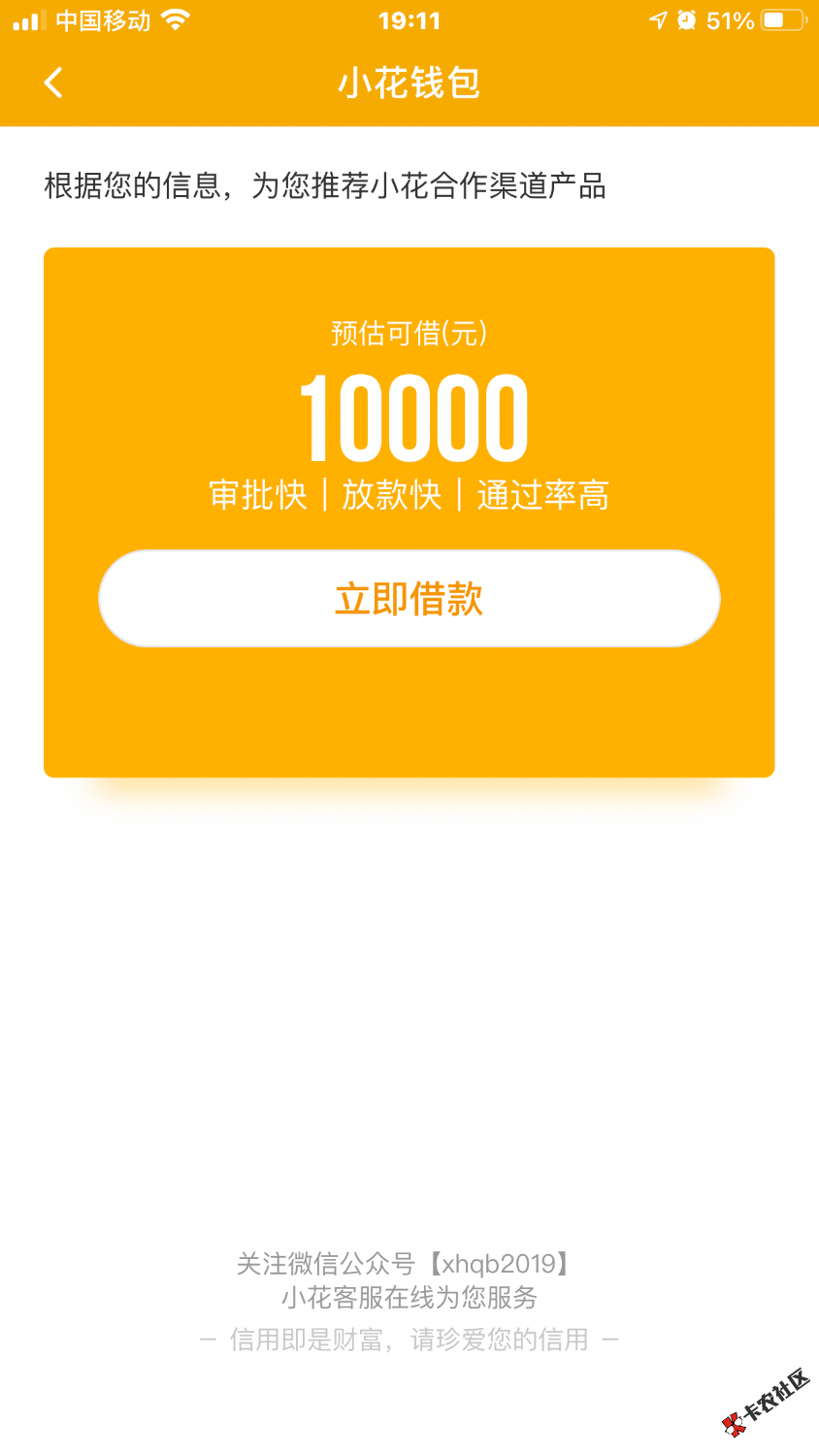This screenshot has height=1456, width=819.
Task: Select the 小花钱包 title text
Action: tap(409, 83)
